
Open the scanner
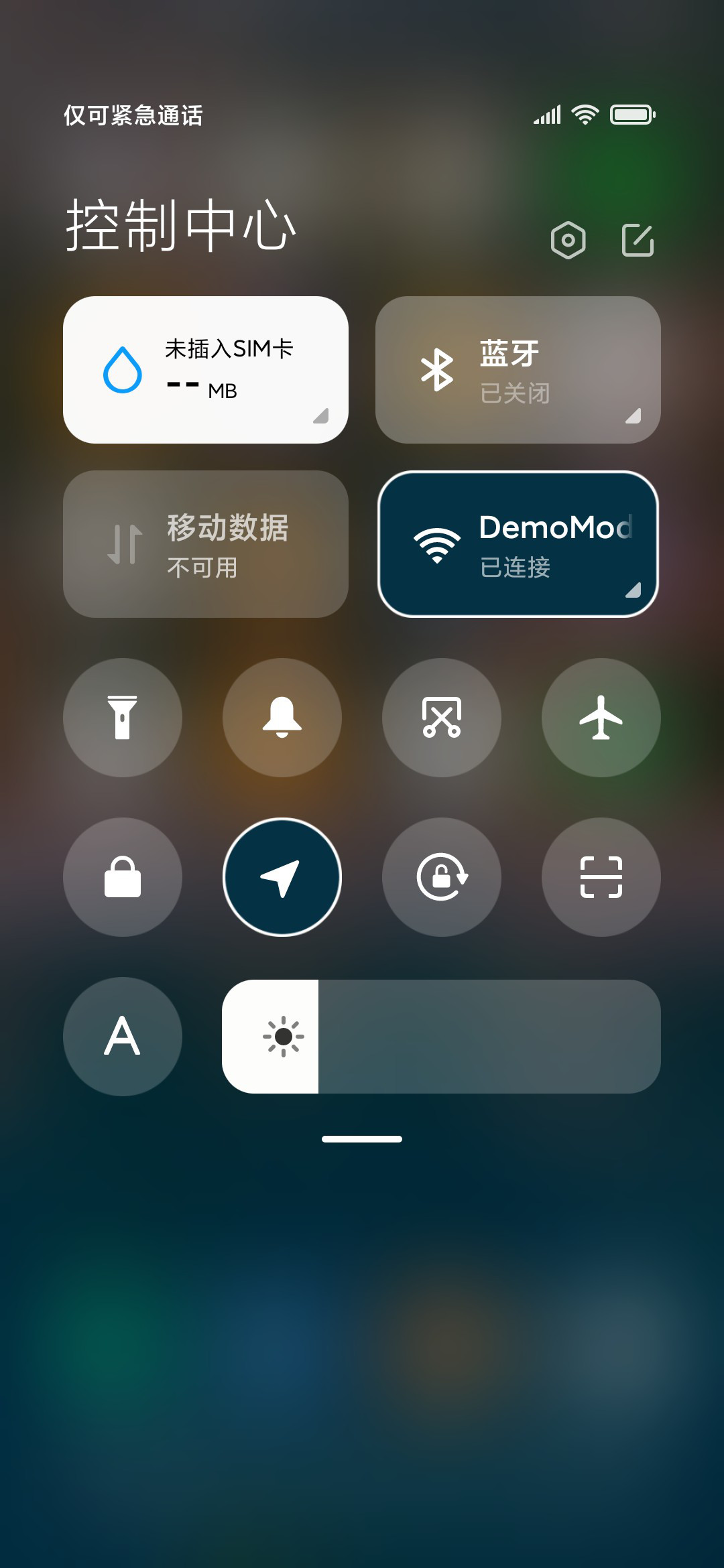[x=601, y=877]
